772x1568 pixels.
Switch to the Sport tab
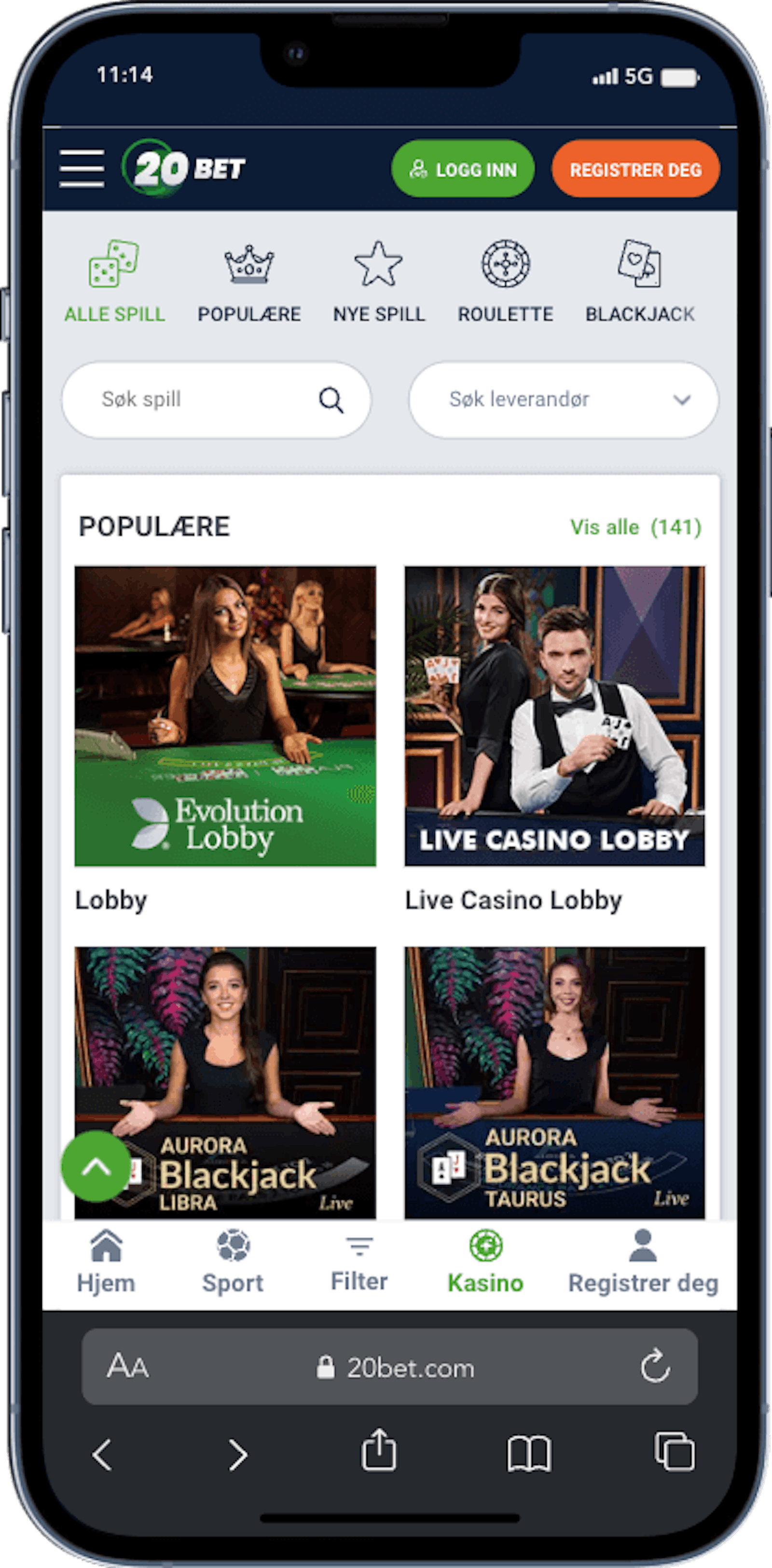pos(233,1261)
